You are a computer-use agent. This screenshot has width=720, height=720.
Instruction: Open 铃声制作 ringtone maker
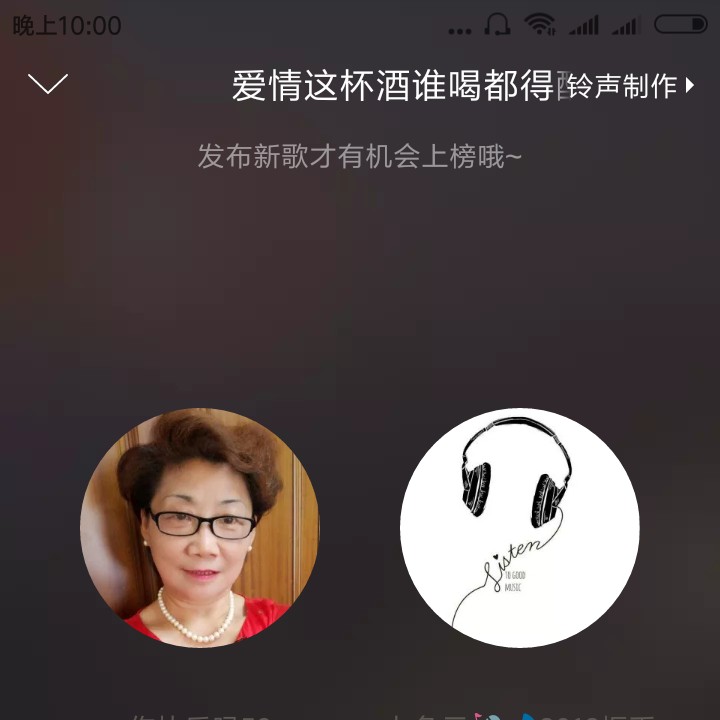630,87
